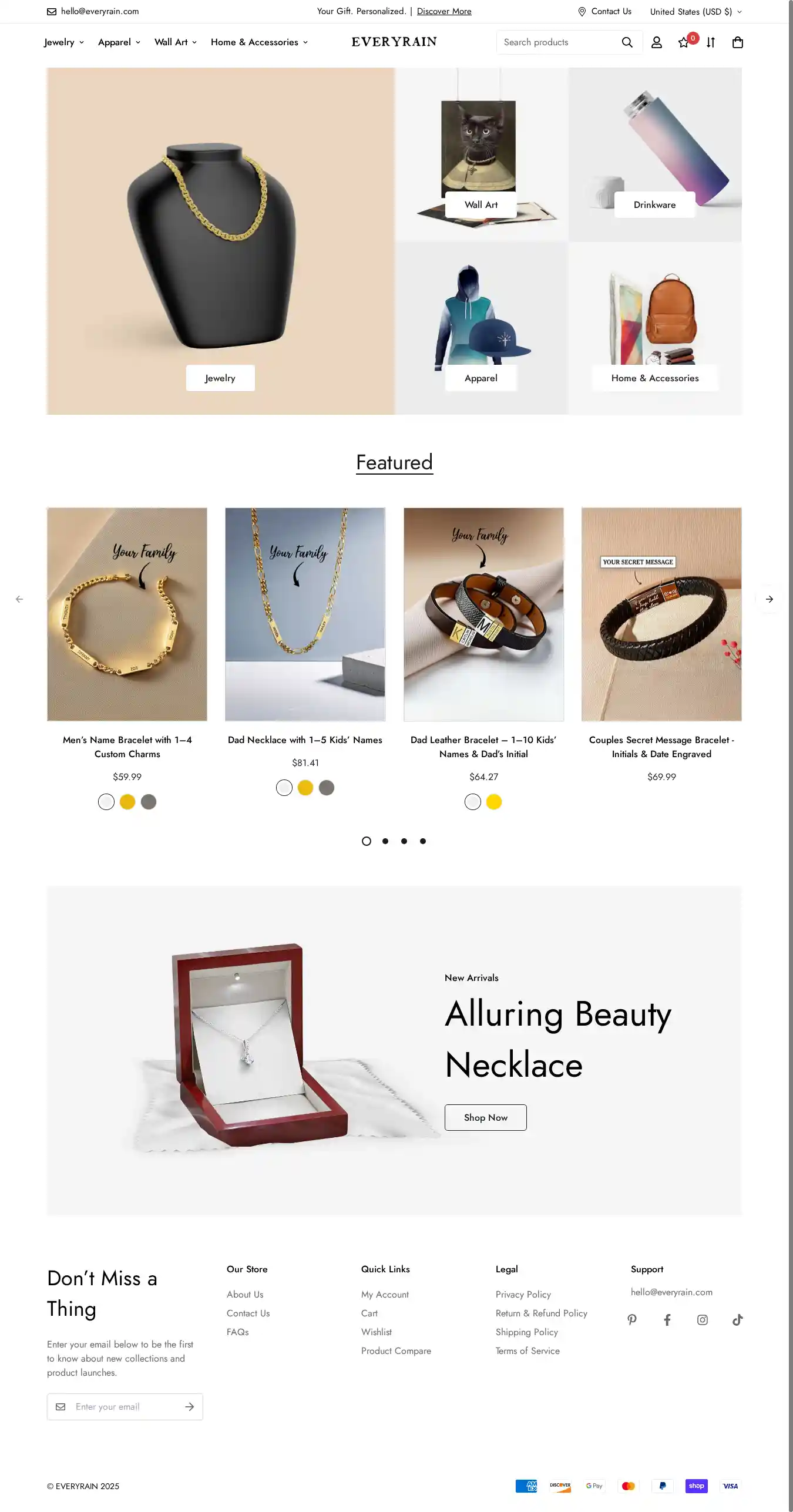
Task: Follow the Discover More link
Action: pyautogui.click(x=443, y=11)
